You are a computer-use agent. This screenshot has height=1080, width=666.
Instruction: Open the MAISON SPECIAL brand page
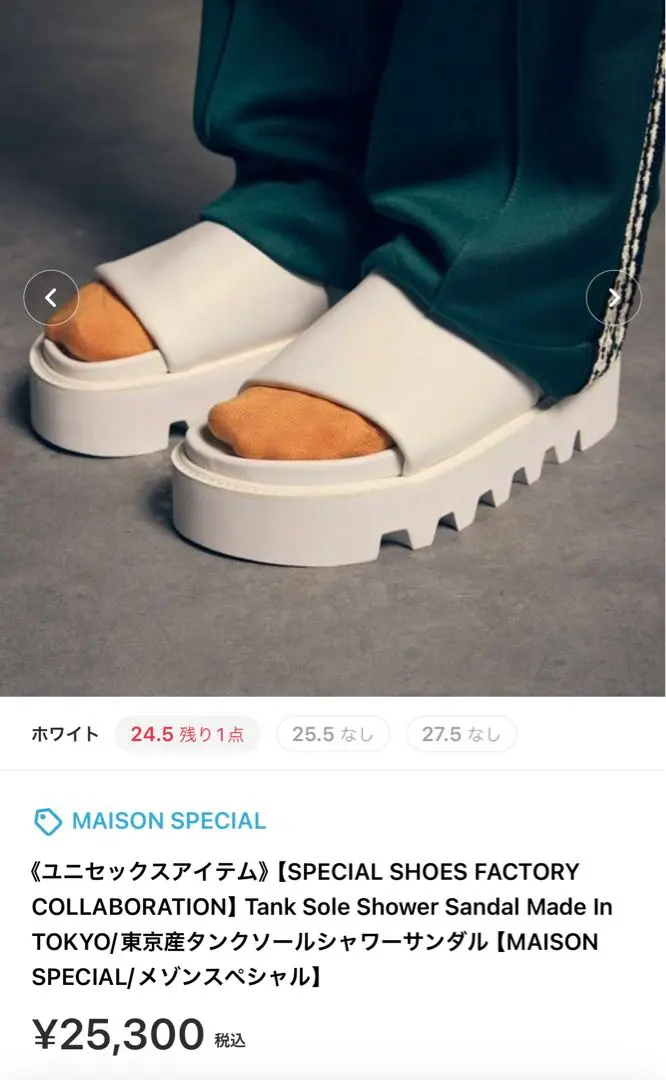tap(150, 821)
